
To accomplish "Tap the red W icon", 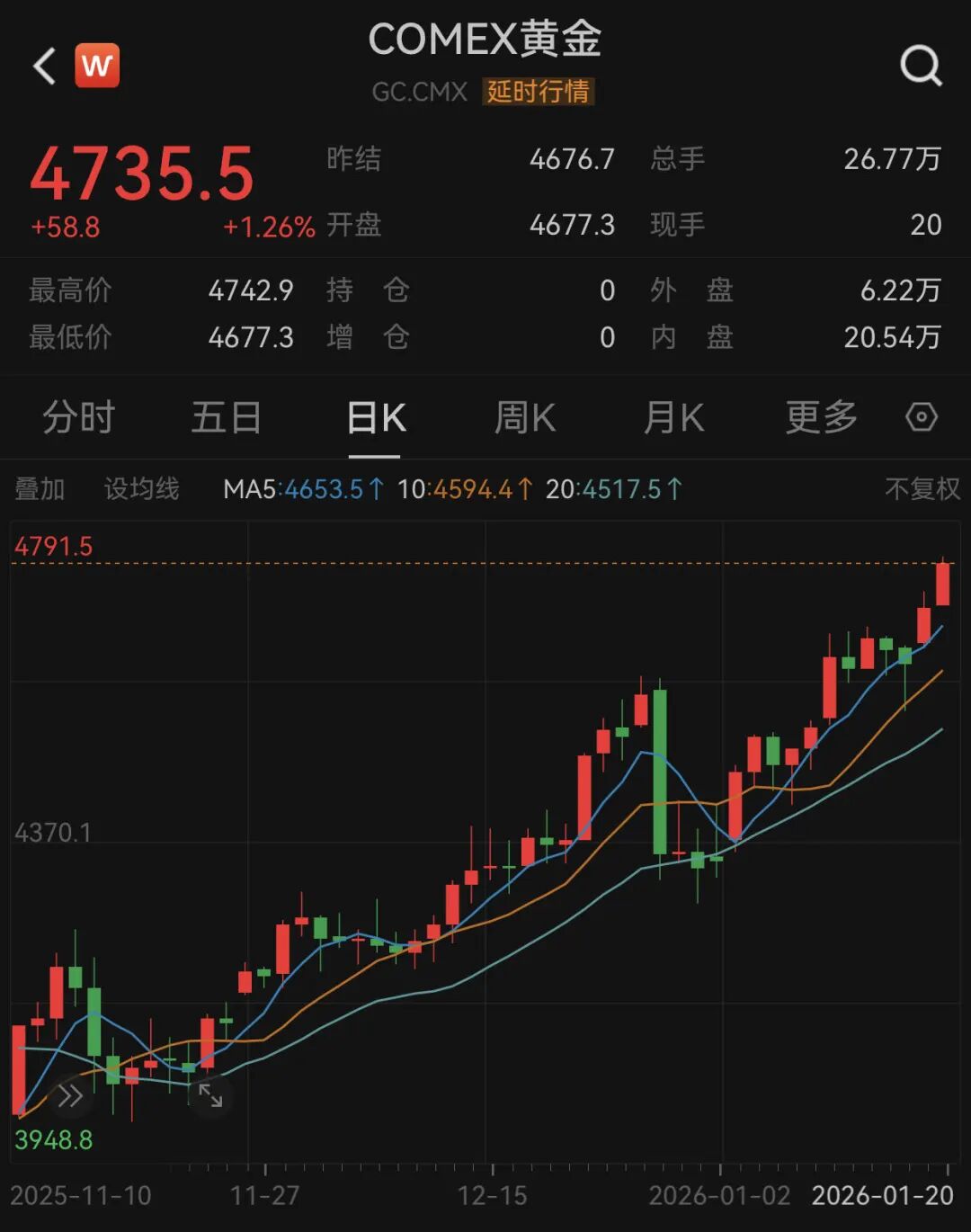I will (97, 66).
